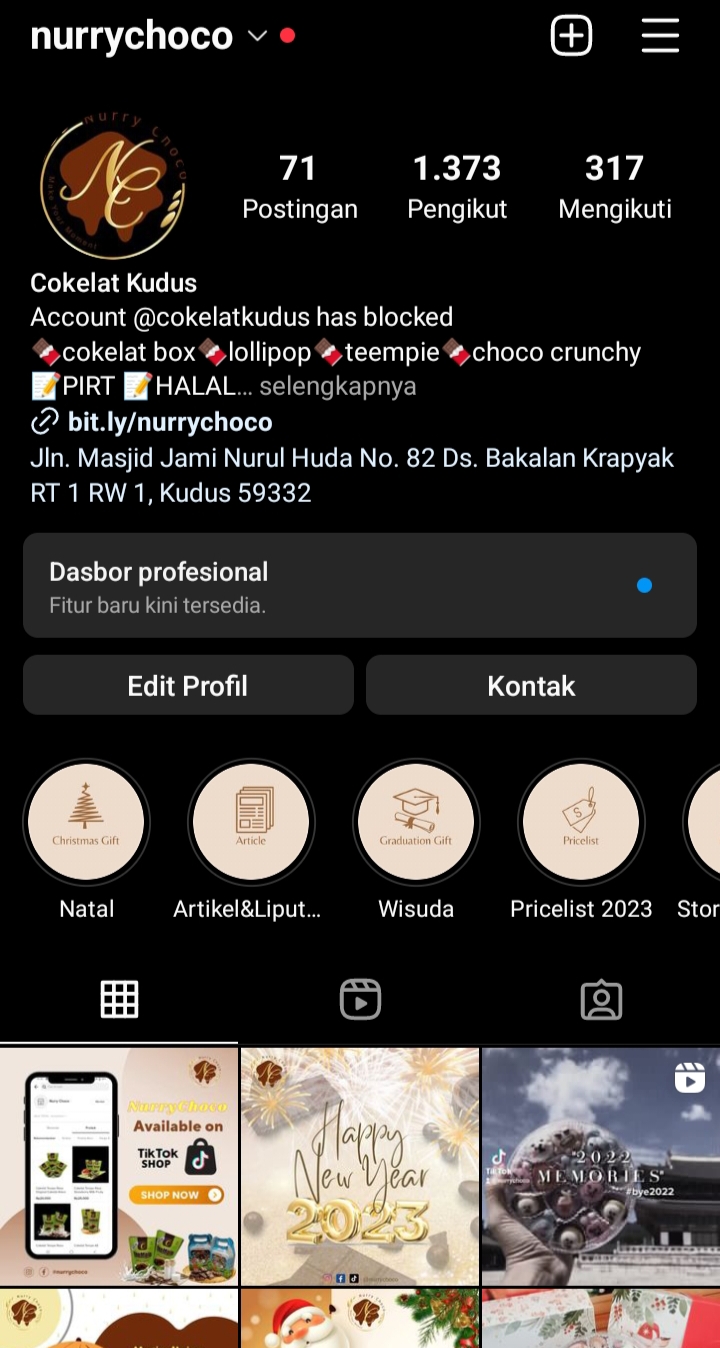
Task: Tap the Kontak button
Action: click(531, 685)
